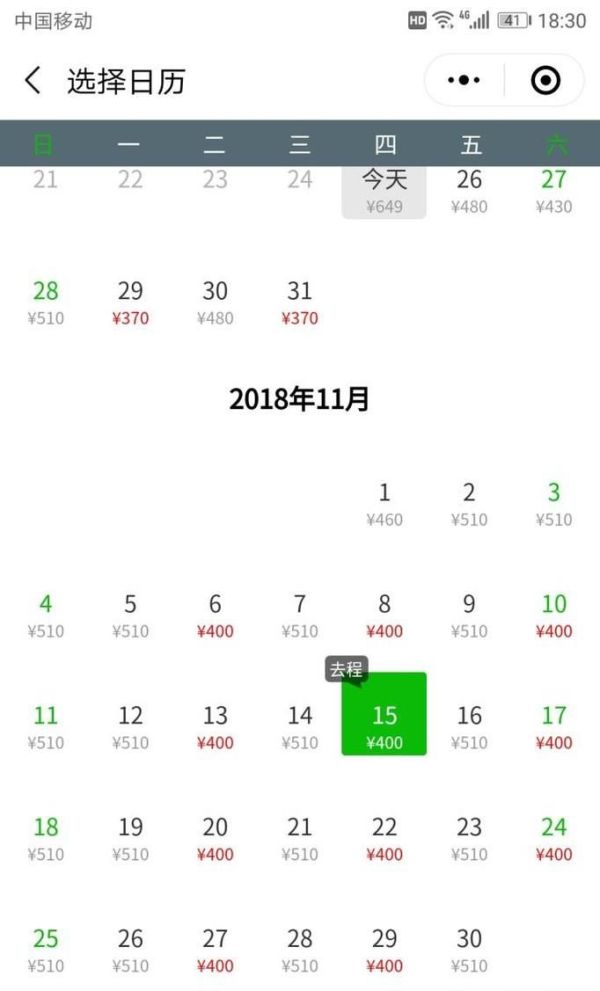Viewport: 600px width, 991px height.
Task: Close the mini program
Action: [545, 81]
